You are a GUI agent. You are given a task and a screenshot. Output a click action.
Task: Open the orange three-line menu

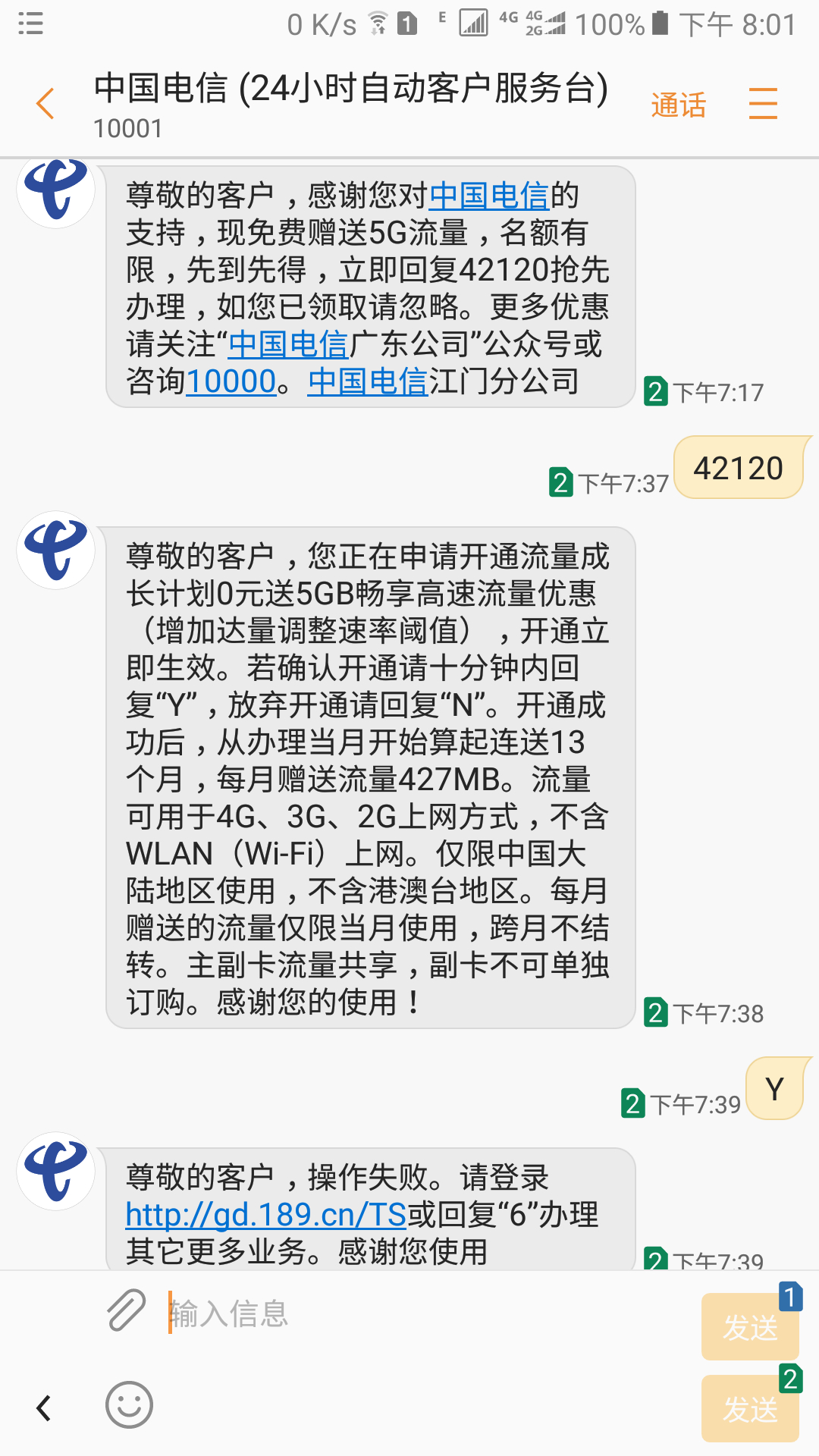[x=763, y=104]
